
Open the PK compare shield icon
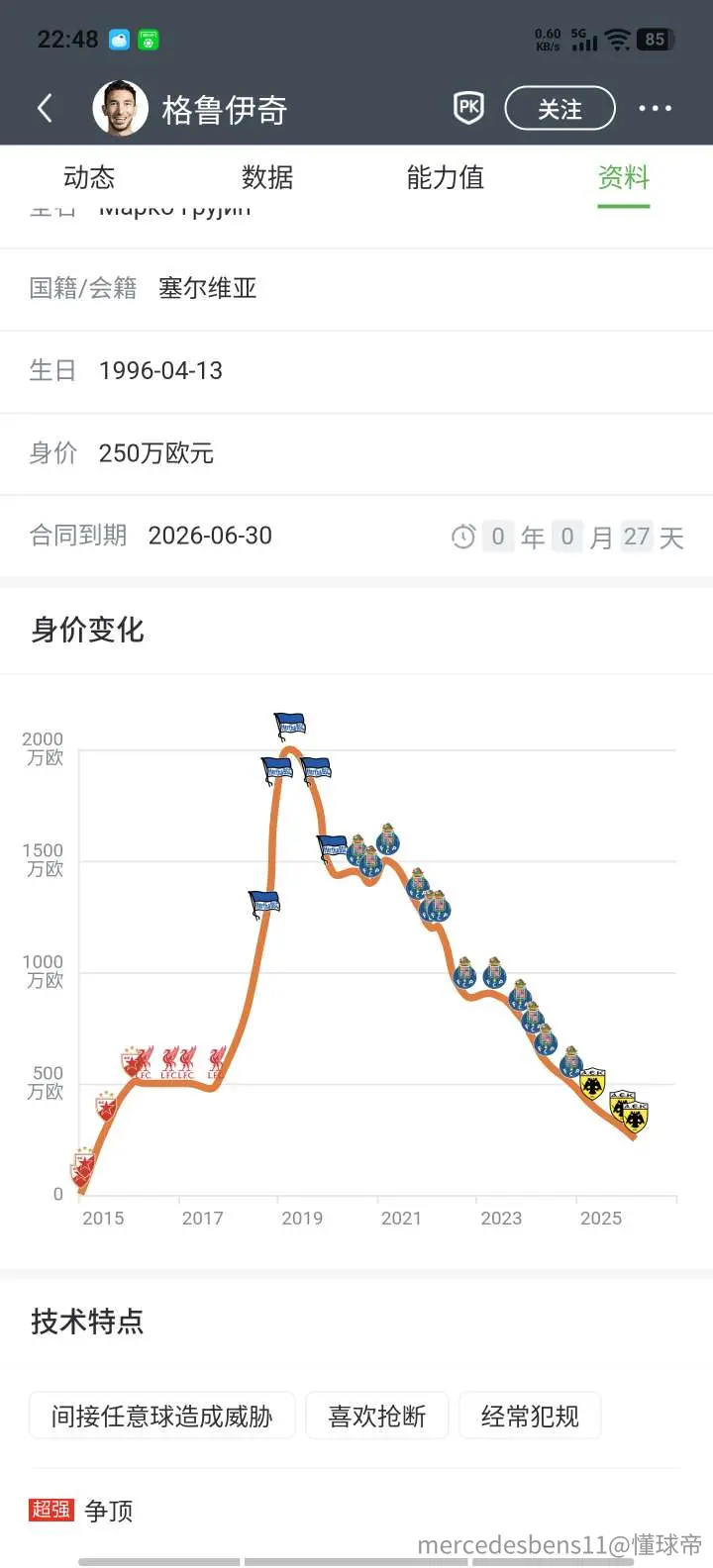[468, 109]
